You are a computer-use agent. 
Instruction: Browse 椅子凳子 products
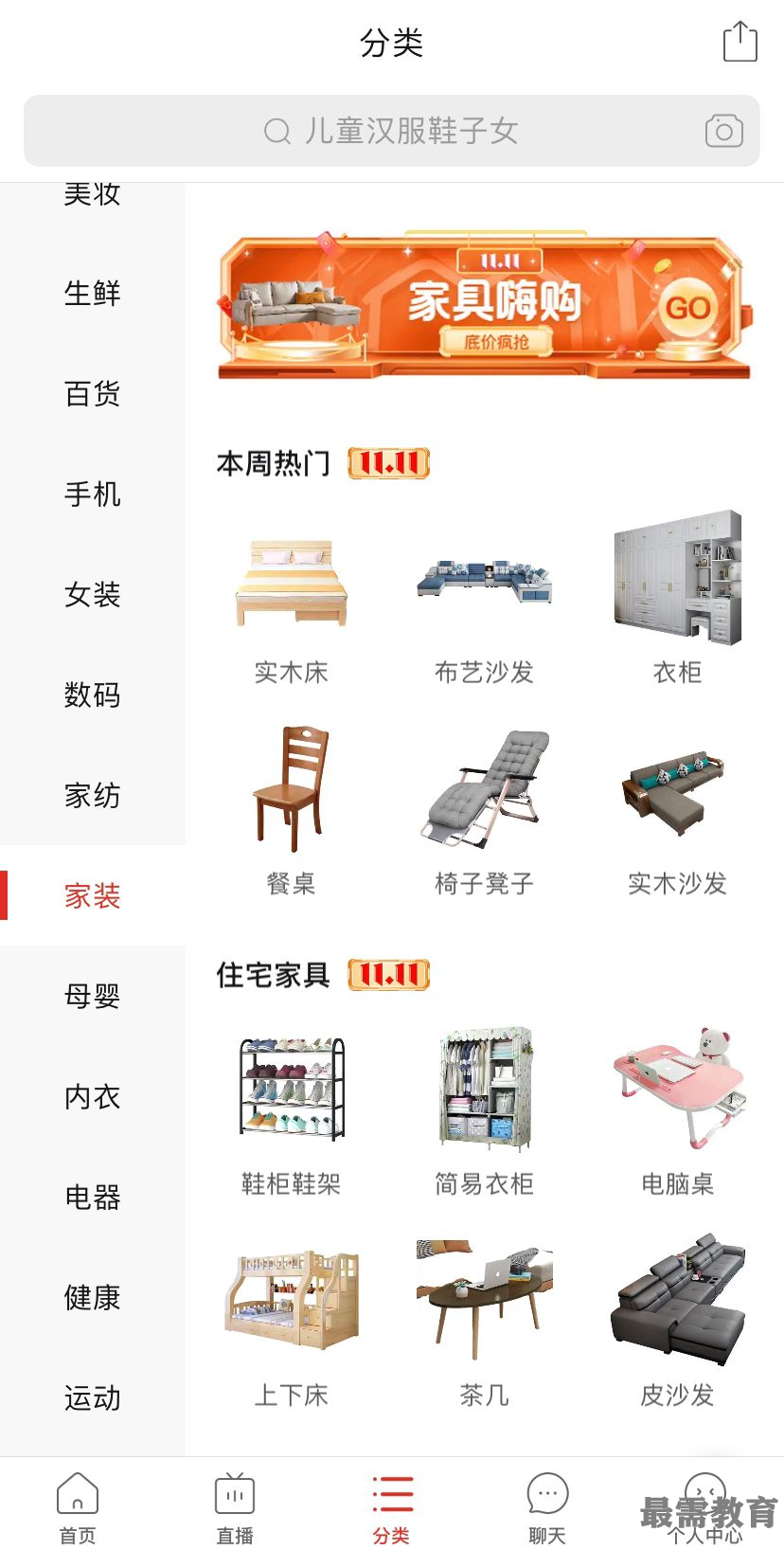(x=484, y=810)
